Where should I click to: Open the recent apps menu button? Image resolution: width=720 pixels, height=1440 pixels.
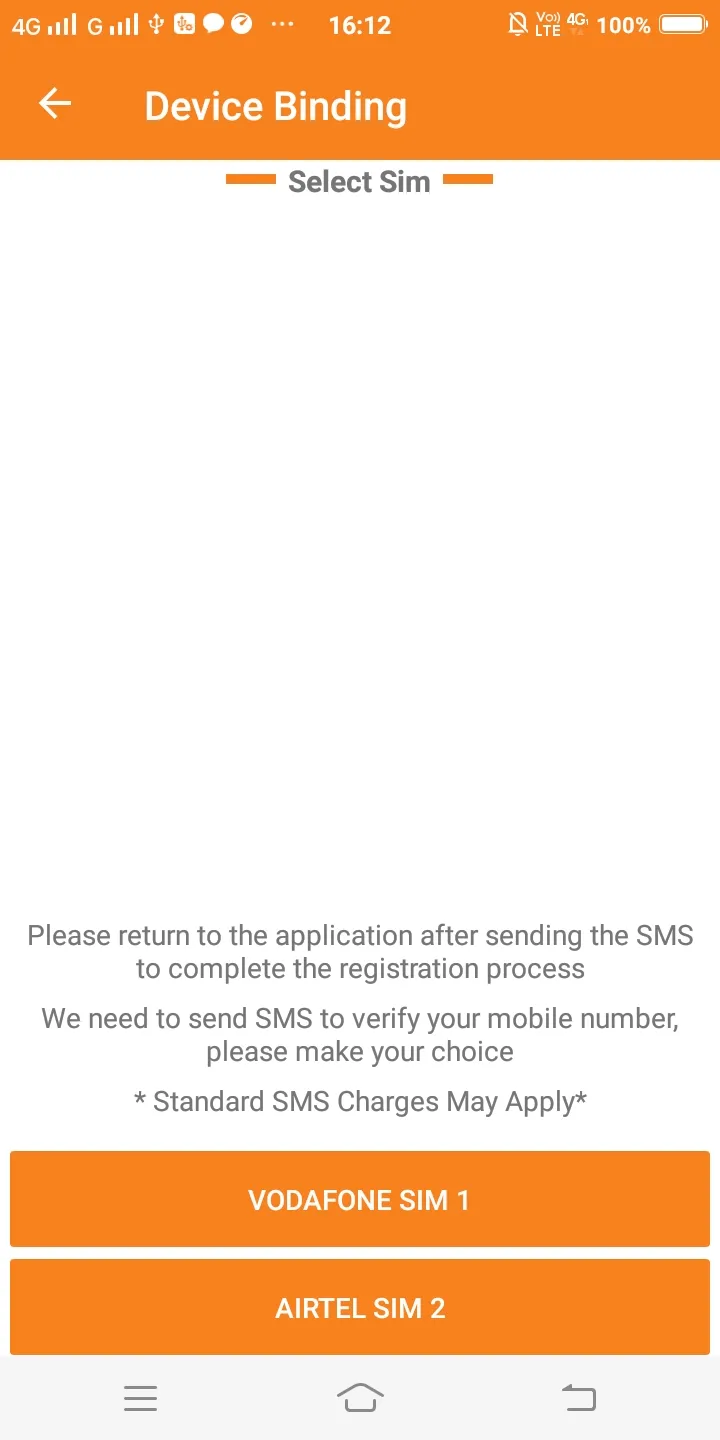(140, 1397)
